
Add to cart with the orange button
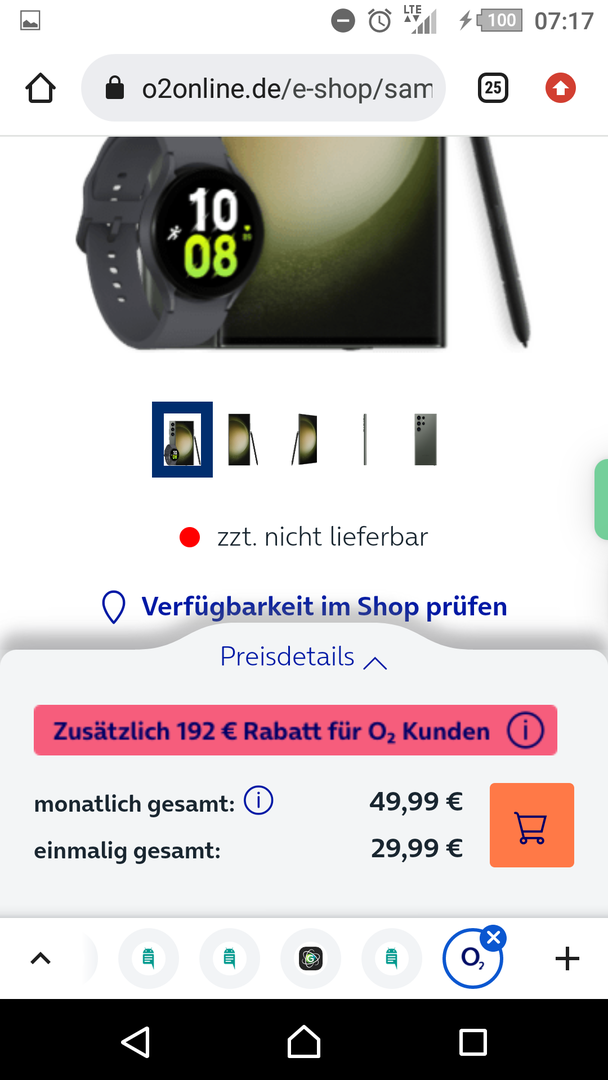pyautogui.click(x=531, y=825)
